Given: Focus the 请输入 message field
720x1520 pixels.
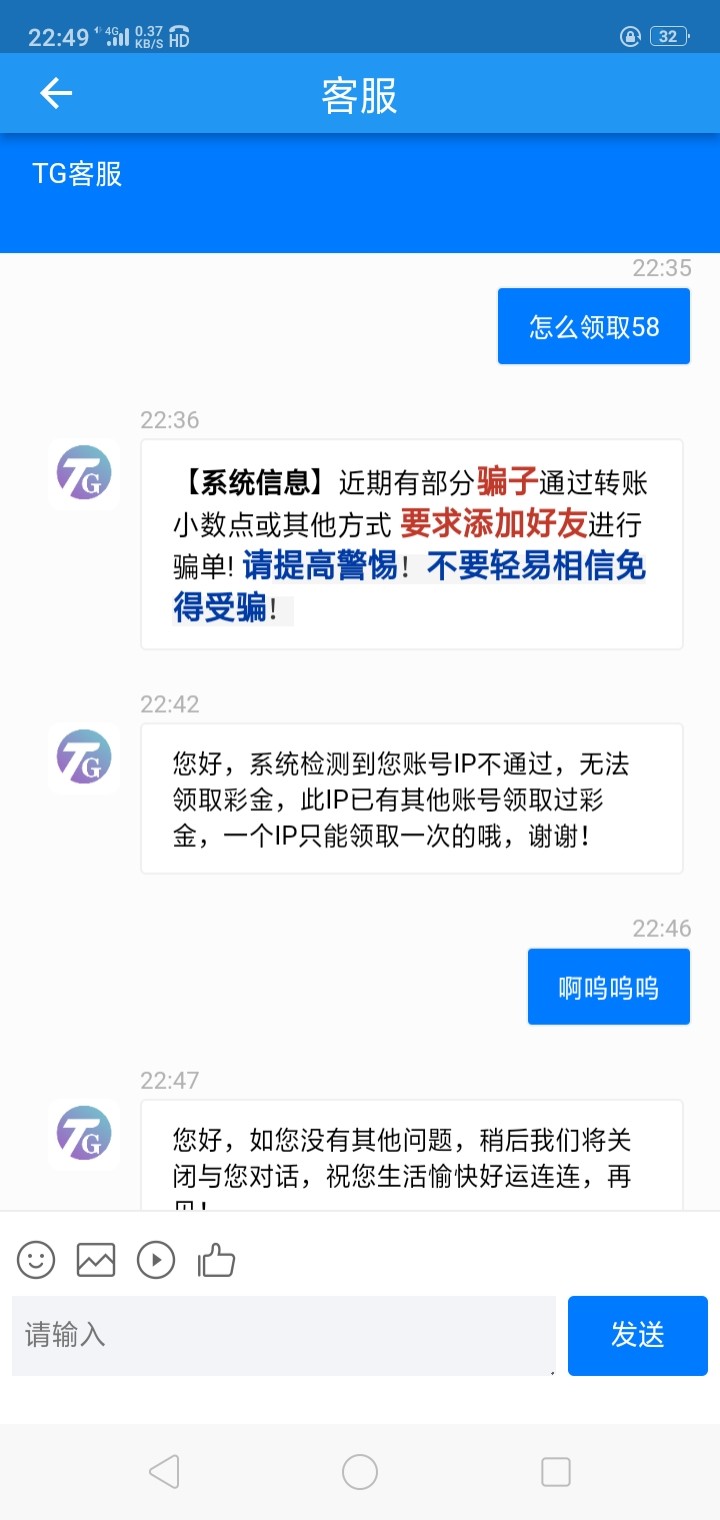Looking at the screenshot, I should [283, 1335].
